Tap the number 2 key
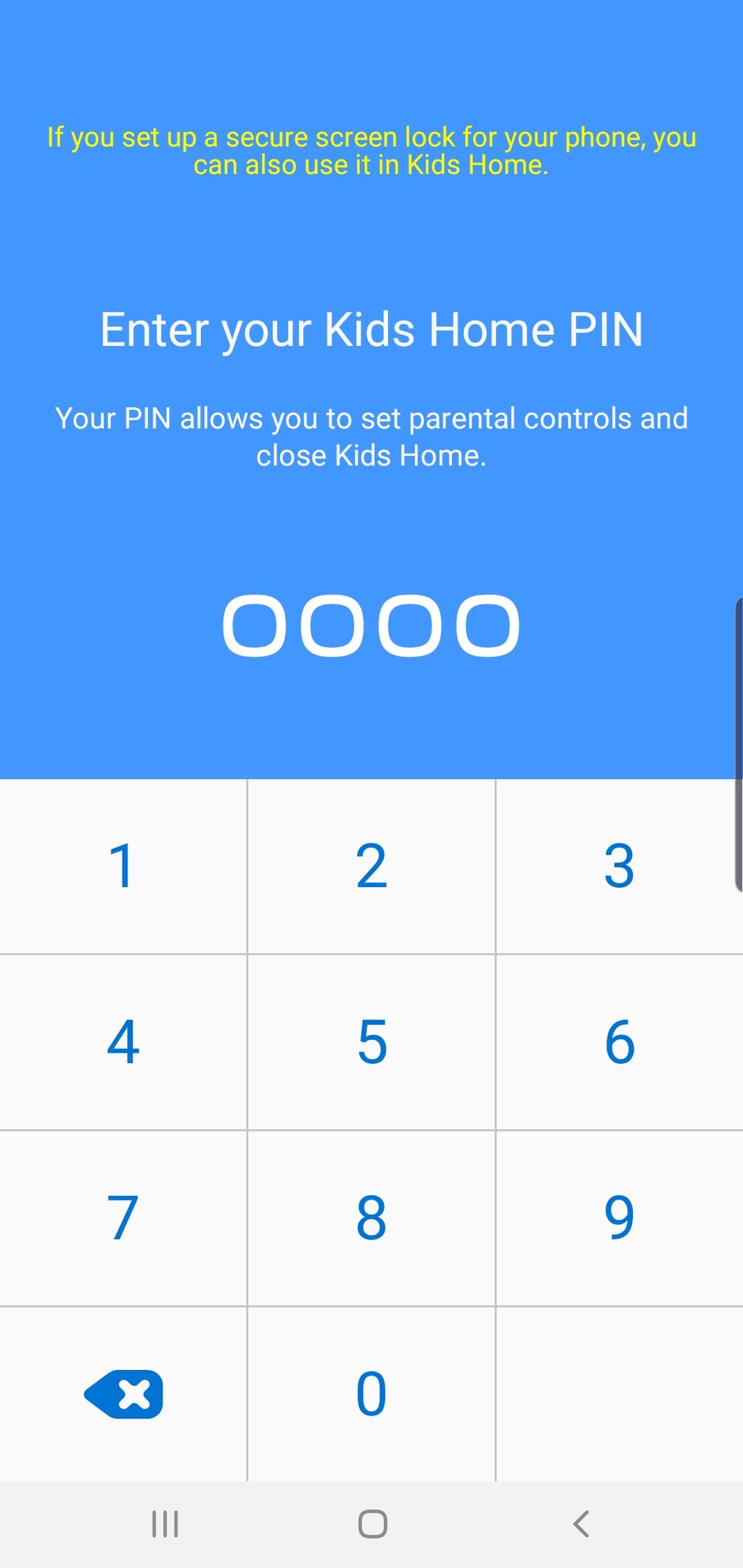The image size is (743, 1568). pyautogui.click(x=371, y=866)
